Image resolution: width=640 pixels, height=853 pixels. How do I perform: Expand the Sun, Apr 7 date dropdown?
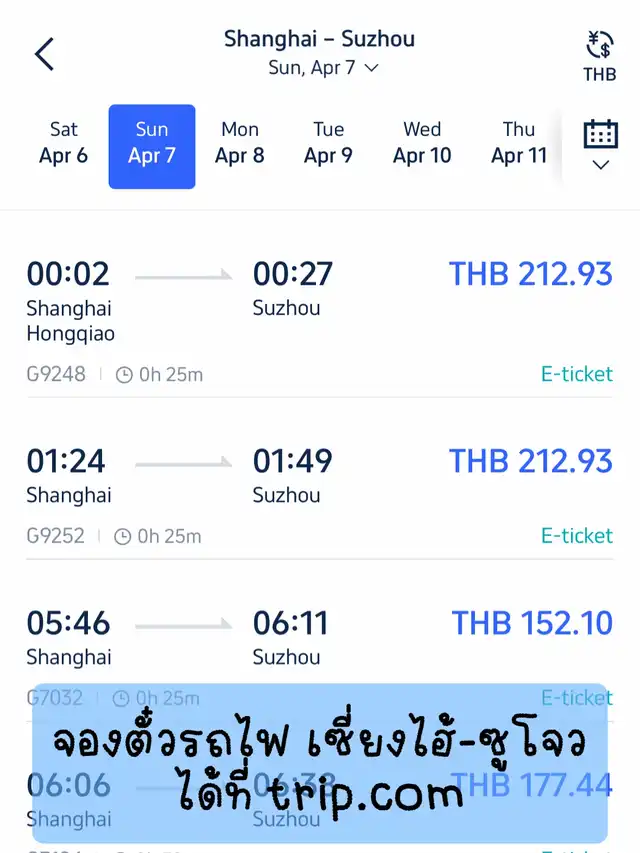[x=323, y=68]
